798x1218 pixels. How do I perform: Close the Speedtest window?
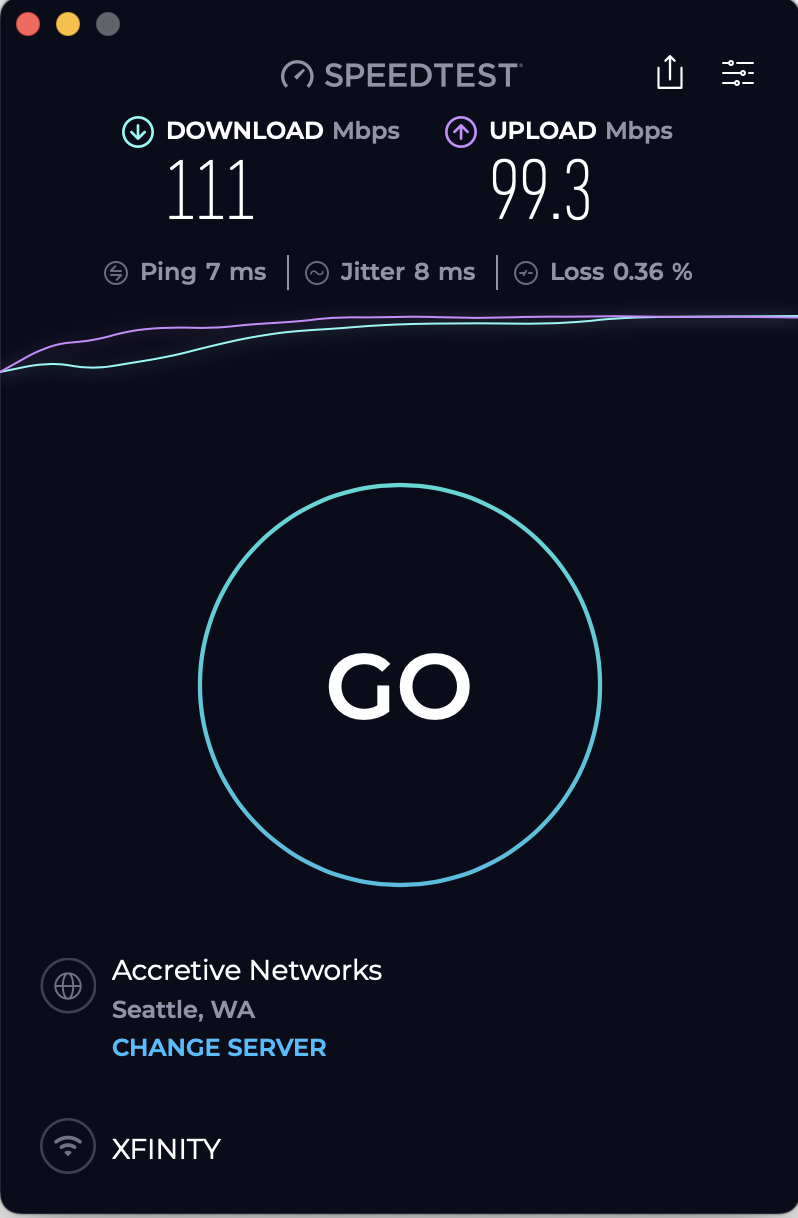28,24
